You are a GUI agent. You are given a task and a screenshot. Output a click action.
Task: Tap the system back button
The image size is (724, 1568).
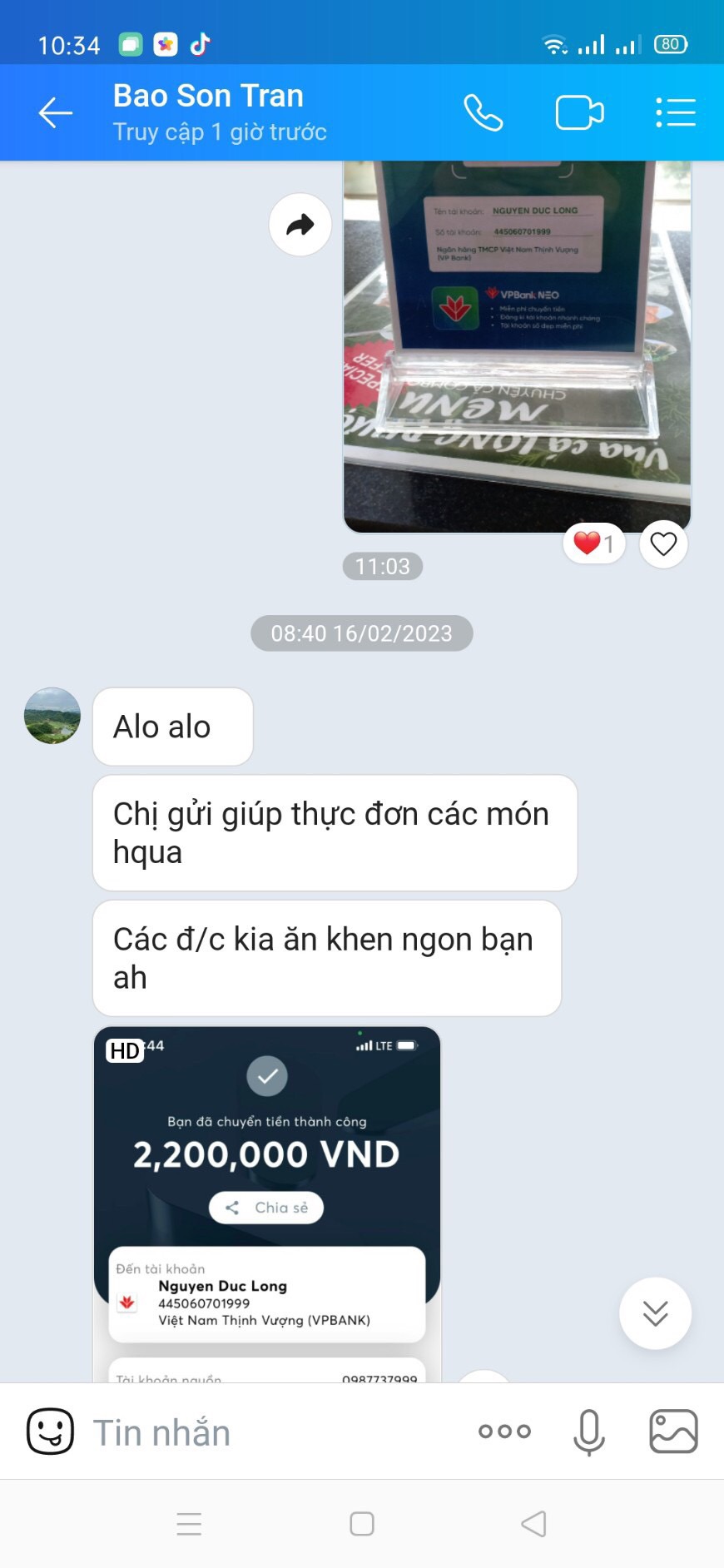coord(533,1524)
